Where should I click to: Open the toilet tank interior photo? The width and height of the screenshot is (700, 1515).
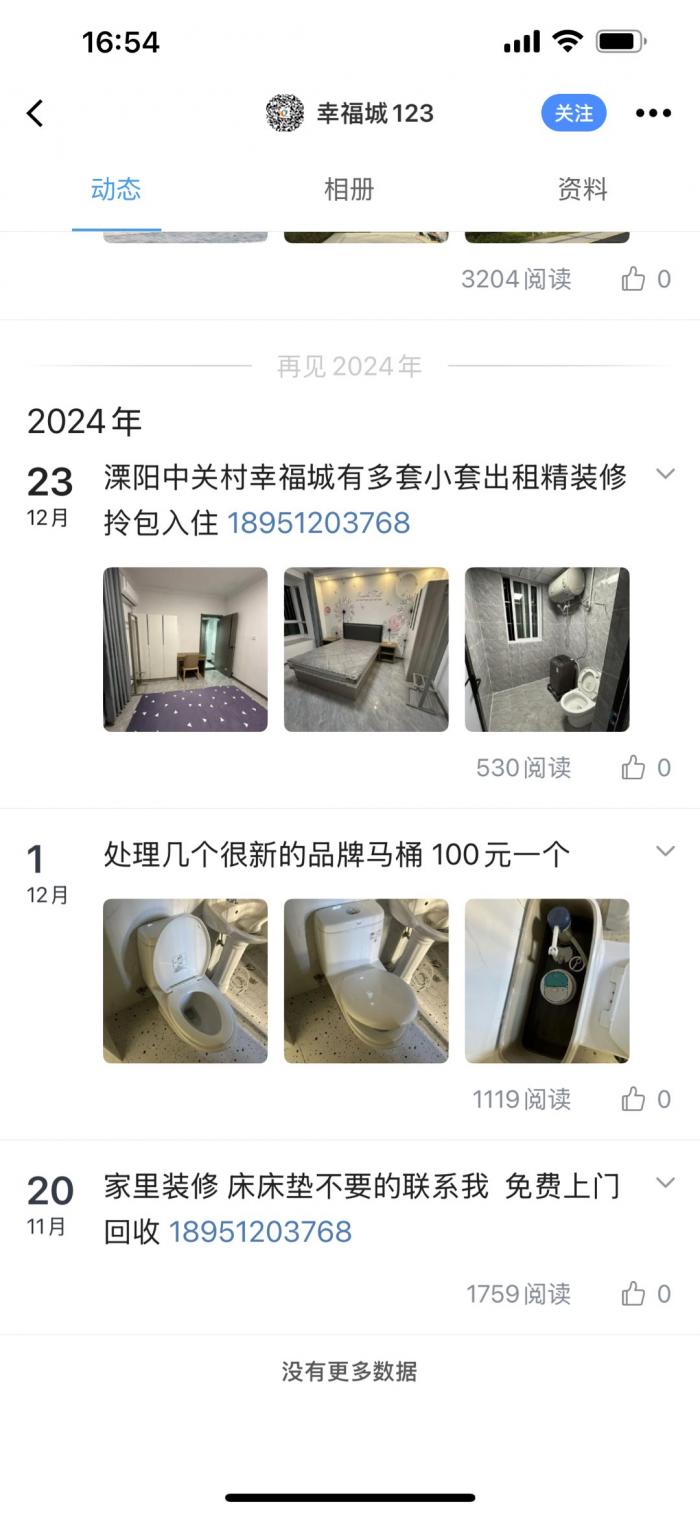(x=547, y=980)
